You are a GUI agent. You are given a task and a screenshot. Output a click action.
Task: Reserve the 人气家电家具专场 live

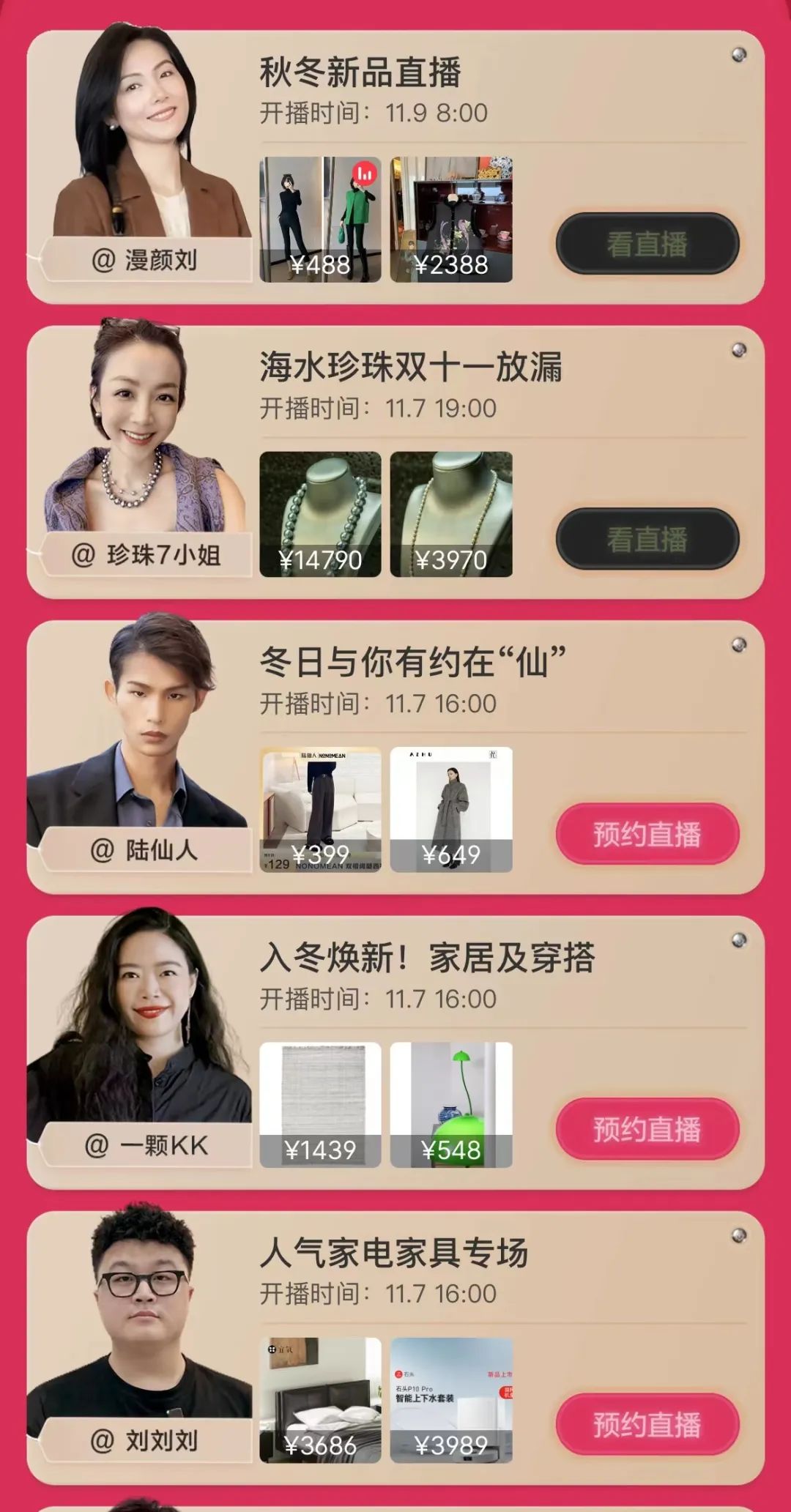[x=647, y=1425]
